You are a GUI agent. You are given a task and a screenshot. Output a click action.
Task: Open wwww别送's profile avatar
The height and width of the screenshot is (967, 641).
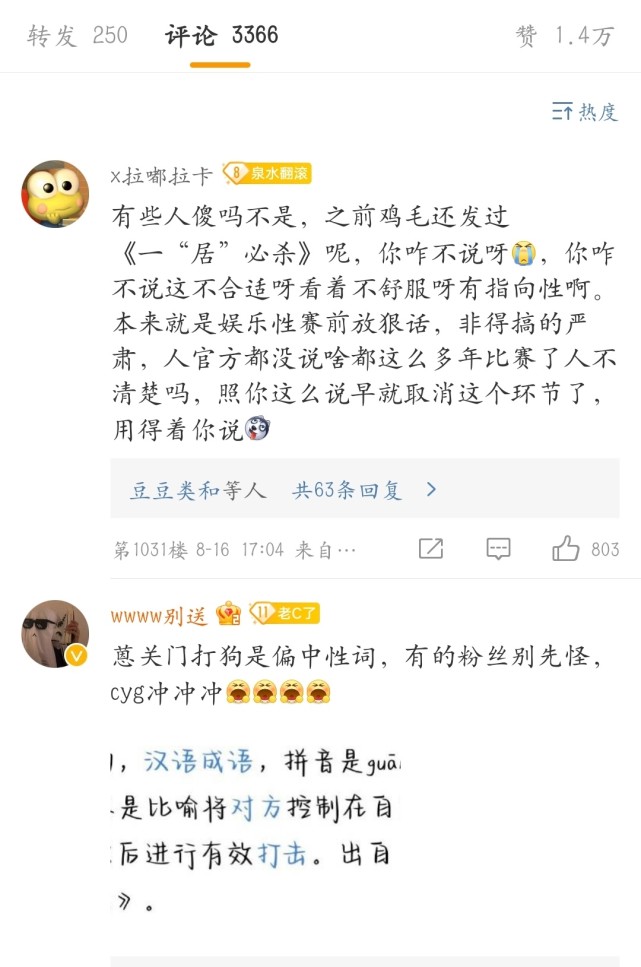55,633
